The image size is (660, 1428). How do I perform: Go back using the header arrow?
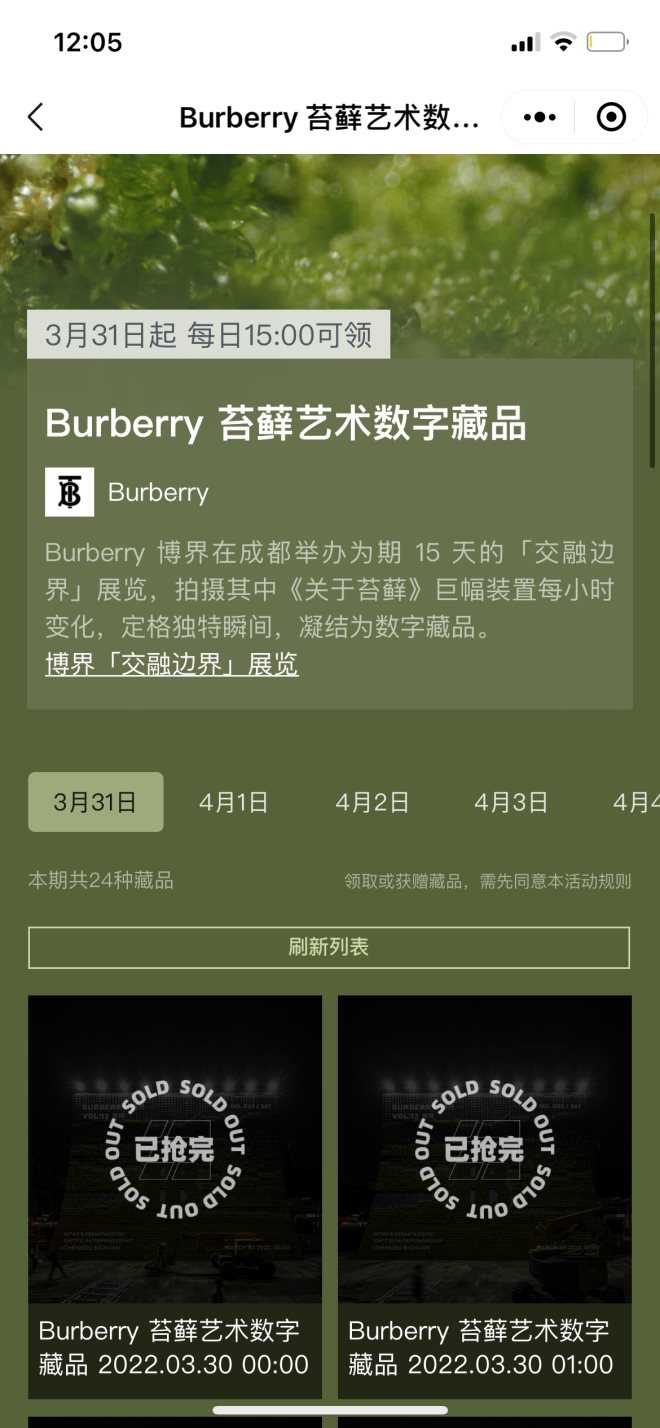pos(36,117)
